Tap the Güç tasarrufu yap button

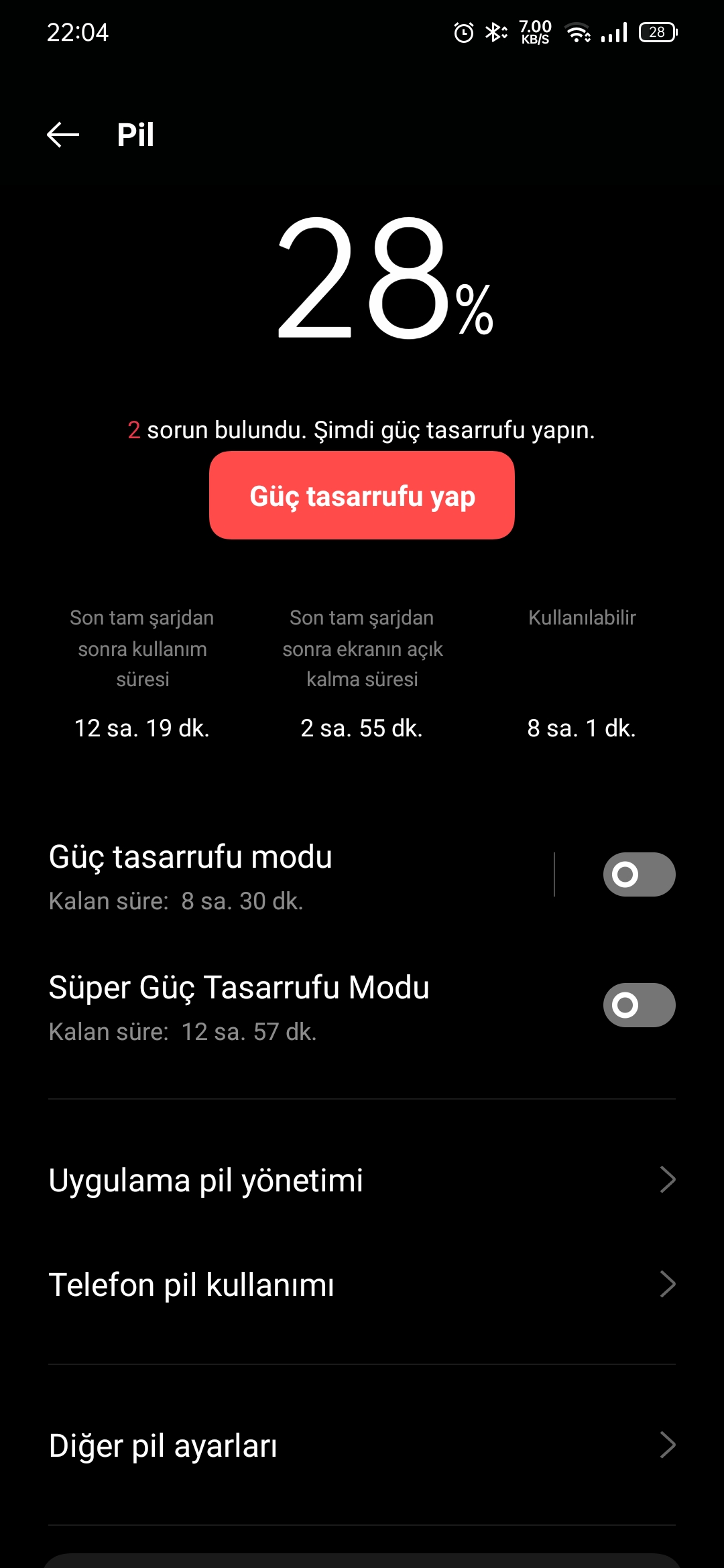coord(362,496)
